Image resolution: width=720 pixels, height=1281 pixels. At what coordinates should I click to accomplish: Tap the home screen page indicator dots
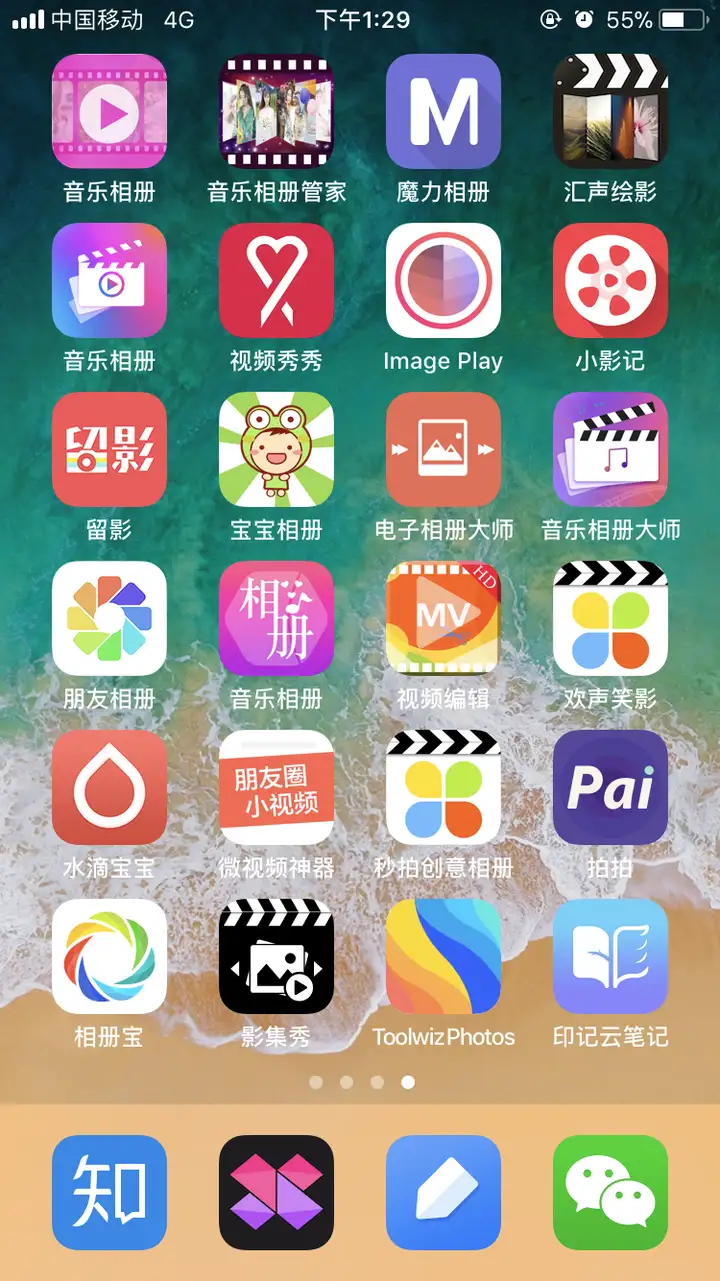pos(361,1082)
